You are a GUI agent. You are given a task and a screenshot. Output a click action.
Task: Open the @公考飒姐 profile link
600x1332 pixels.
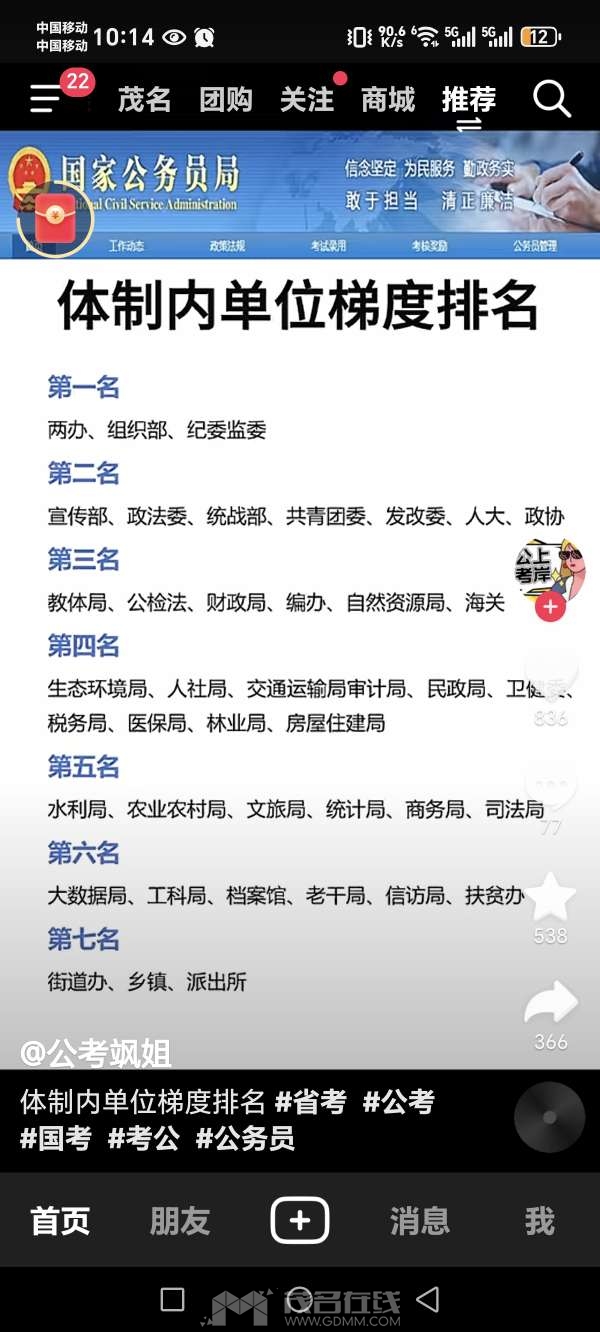coord(96,1052)
